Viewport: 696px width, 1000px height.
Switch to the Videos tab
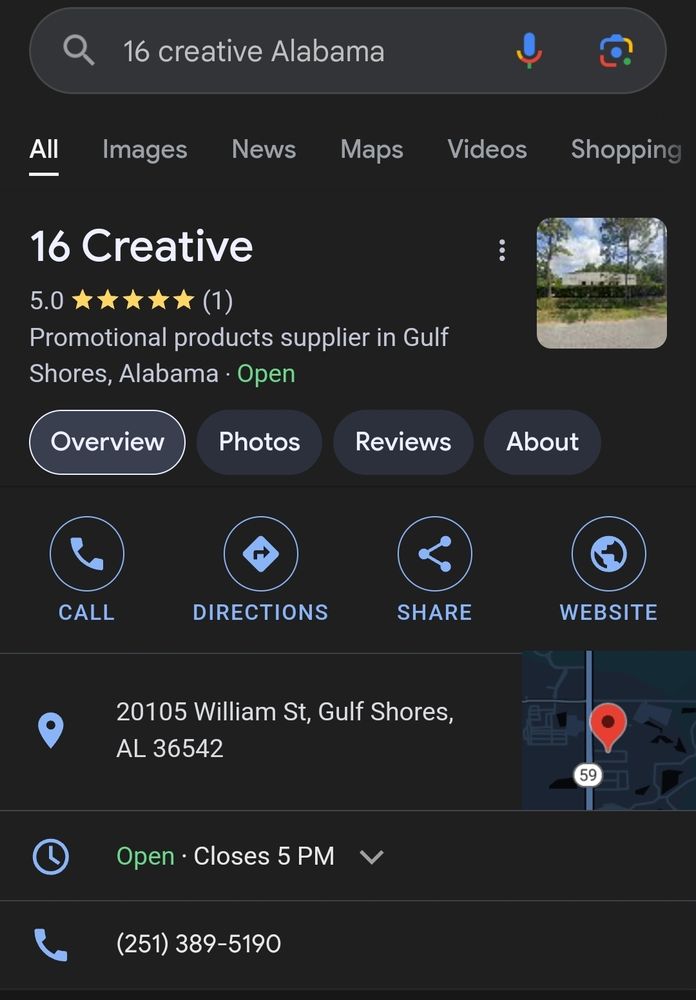[x=487, y=149]
